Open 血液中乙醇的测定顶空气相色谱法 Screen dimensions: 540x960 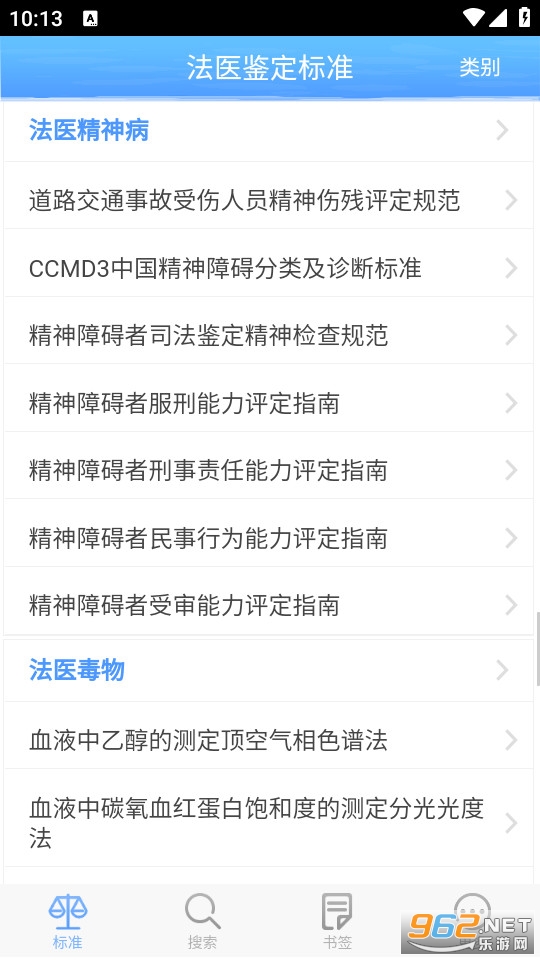point(268,740)
